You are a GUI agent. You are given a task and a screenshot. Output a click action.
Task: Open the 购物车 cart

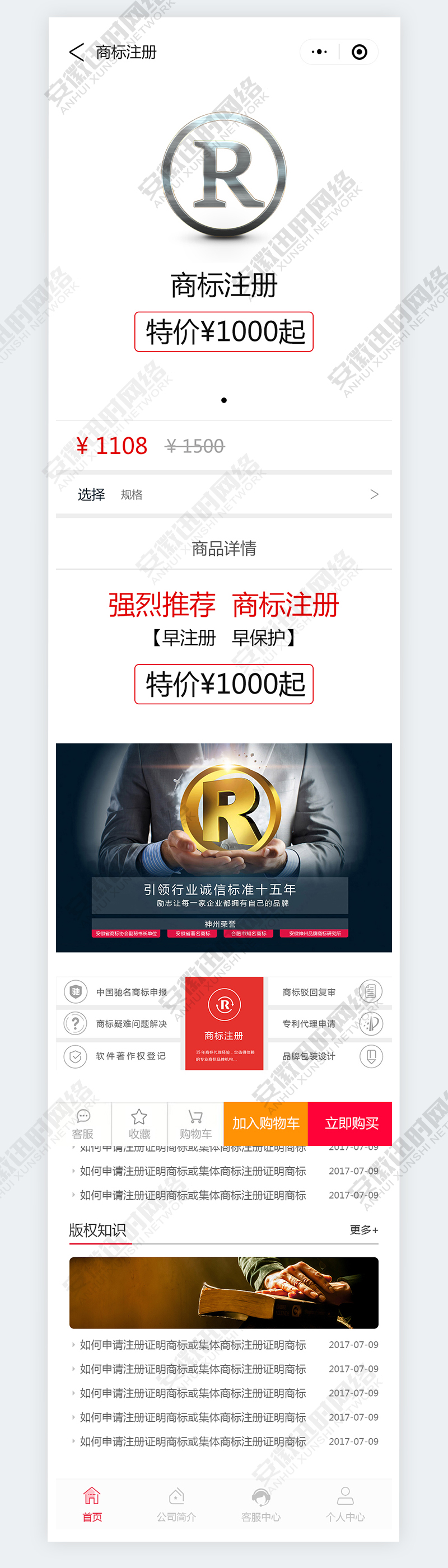coord(195,1124)
